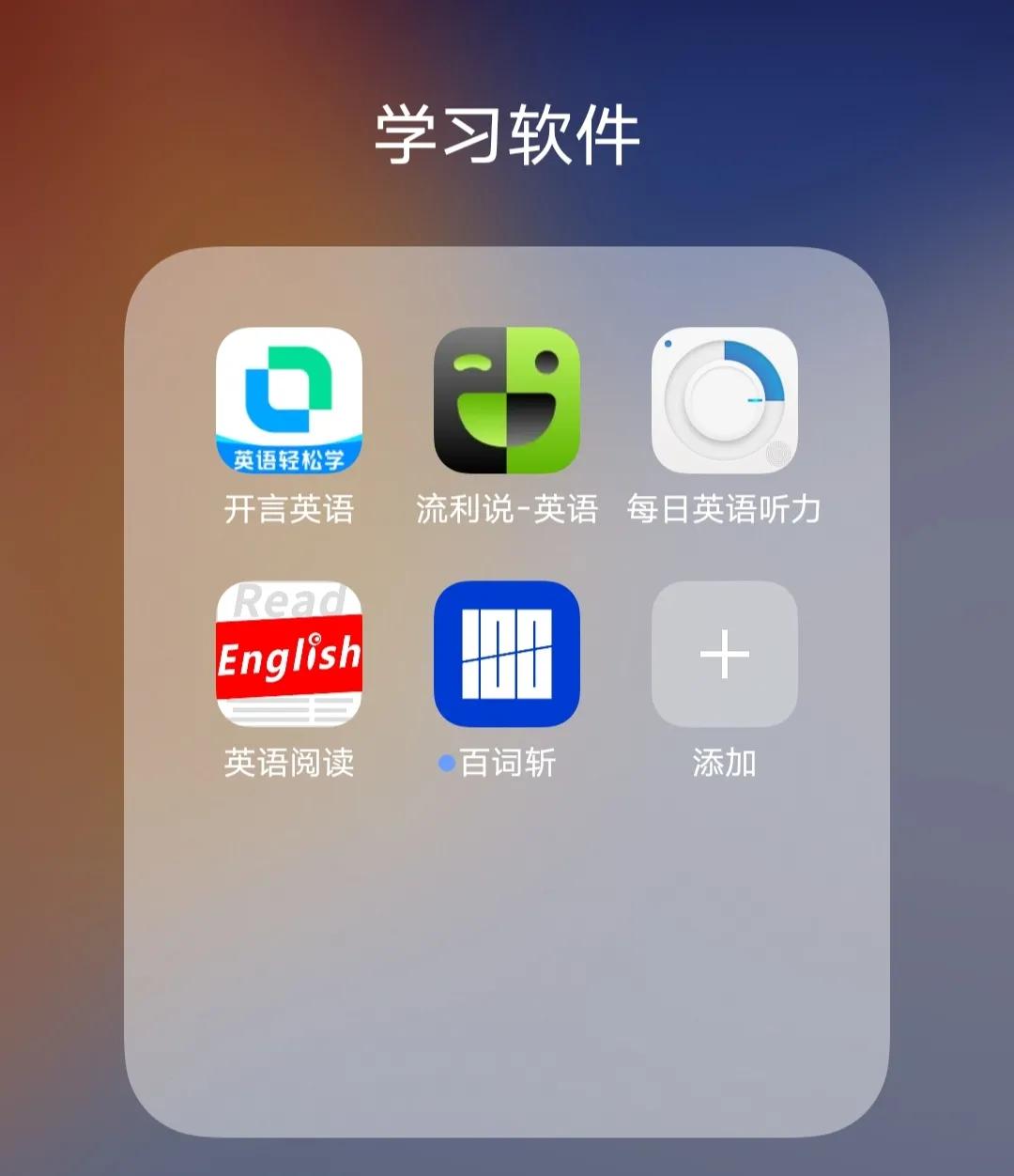Tap the 开言英语 label text
This screenshot has width=1014, height=1176.
(x=289, y=508)
